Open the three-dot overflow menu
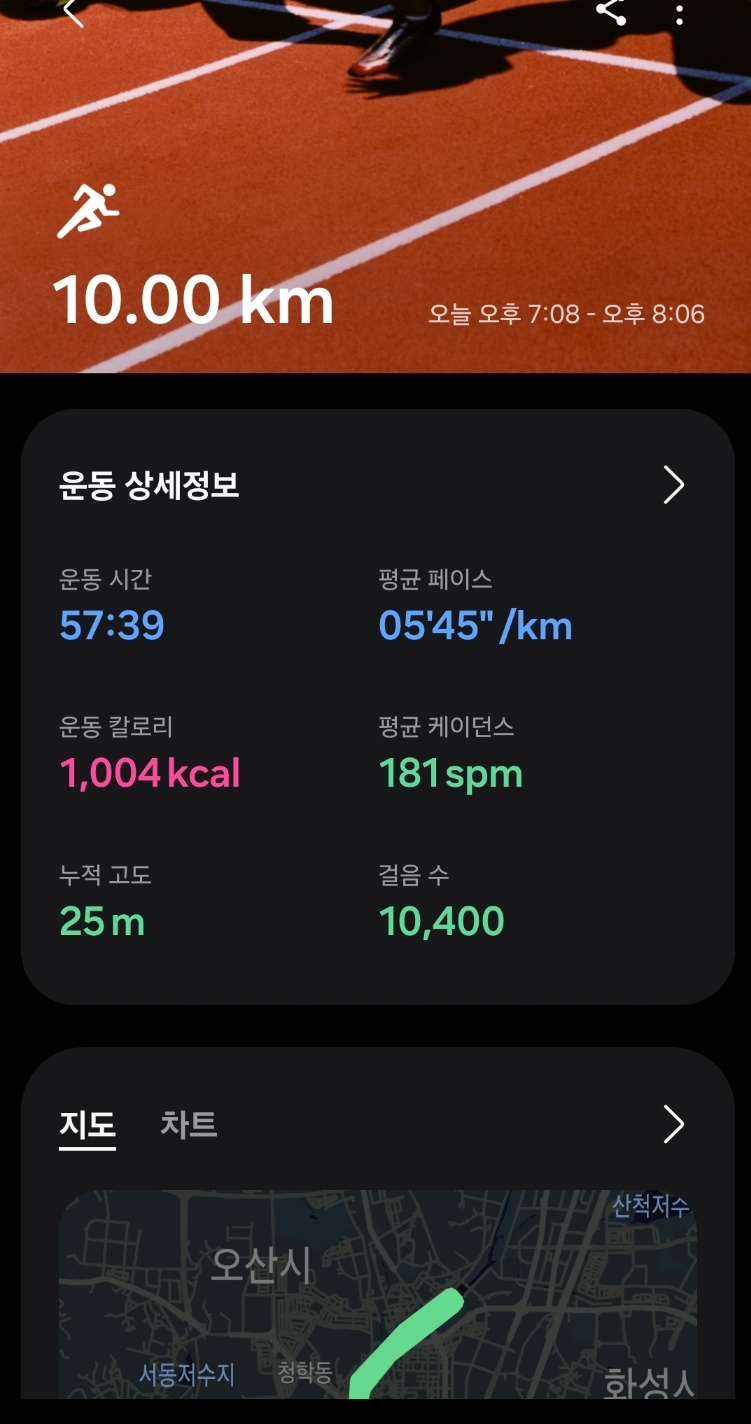The width and height of the screenshot is (751, 1424). pyautogui.click(x=680, y=14)
